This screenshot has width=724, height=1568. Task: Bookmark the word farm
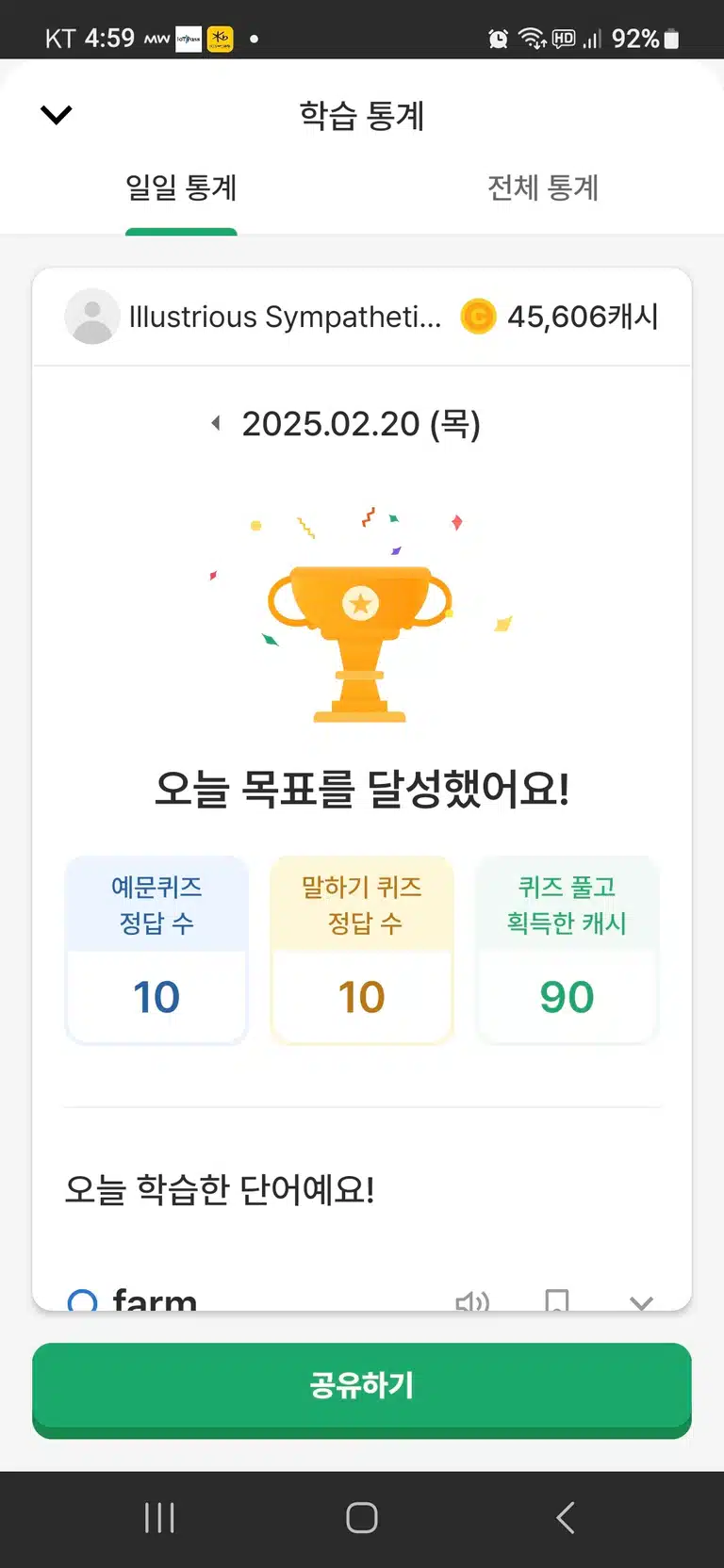pos(557,1300)
